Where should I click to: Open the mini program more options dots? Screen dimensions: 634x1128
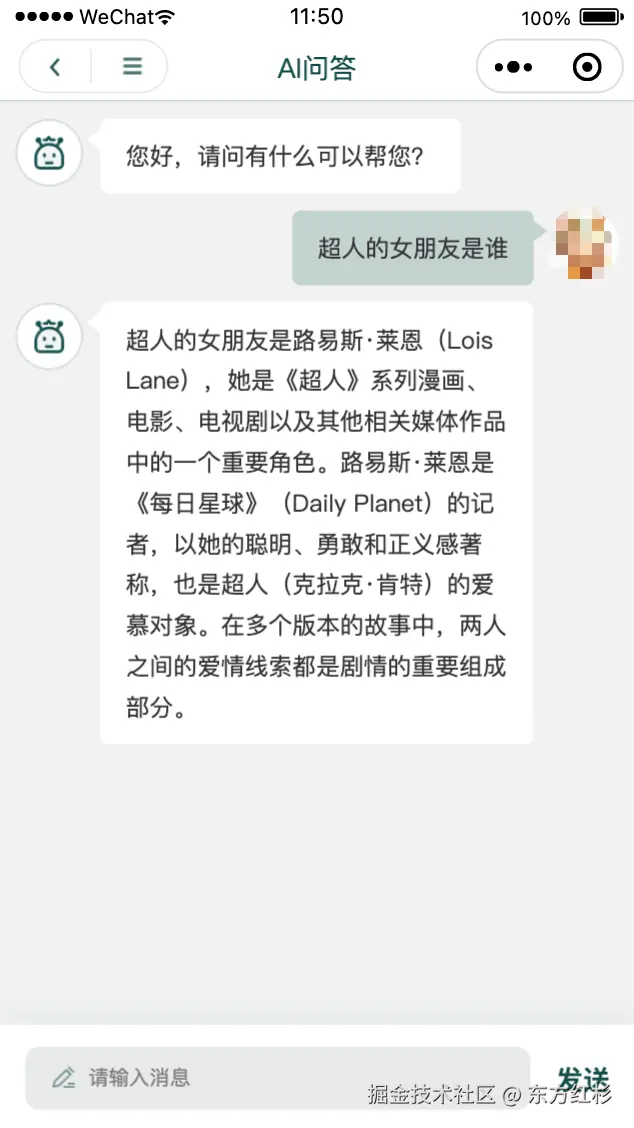coord(513,67)
